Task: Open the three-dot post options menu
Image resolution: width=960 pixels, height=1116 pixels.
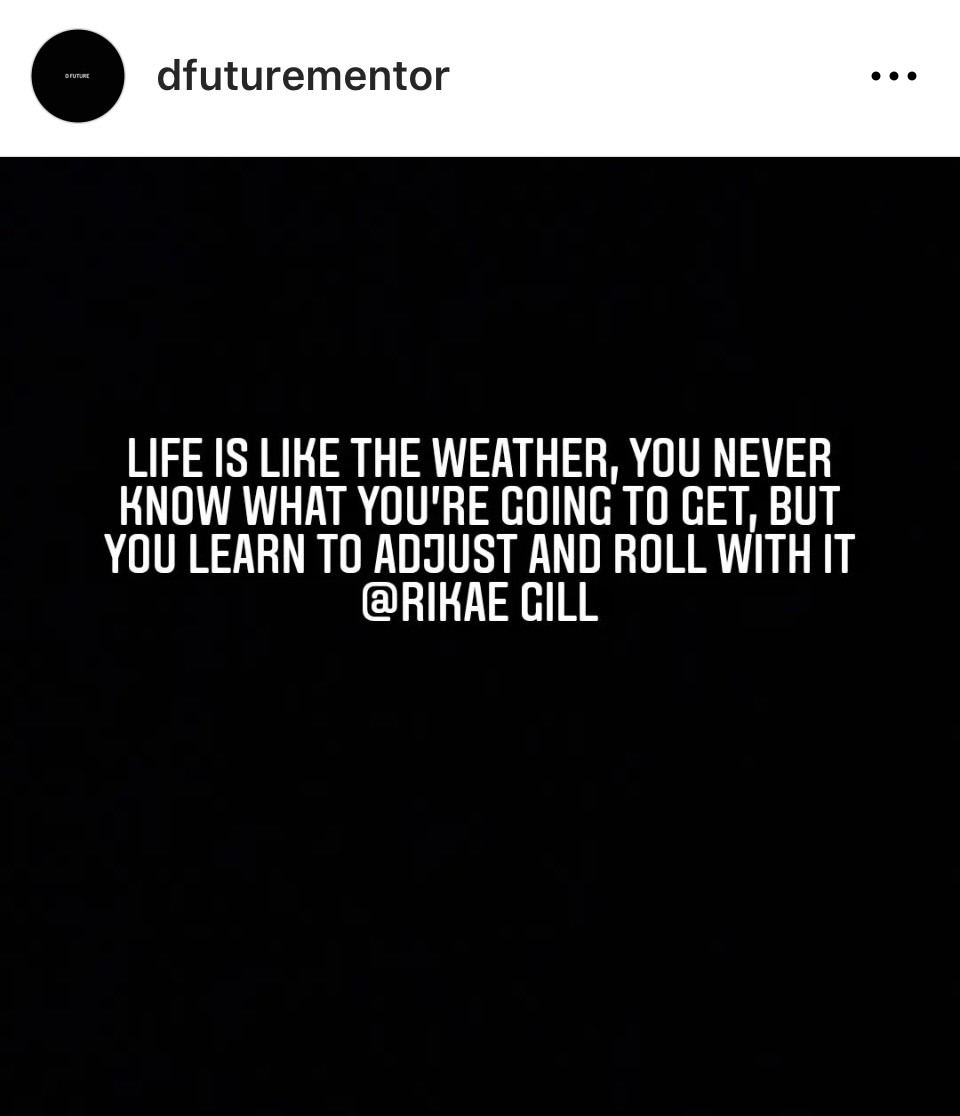Action: (893, 76)
